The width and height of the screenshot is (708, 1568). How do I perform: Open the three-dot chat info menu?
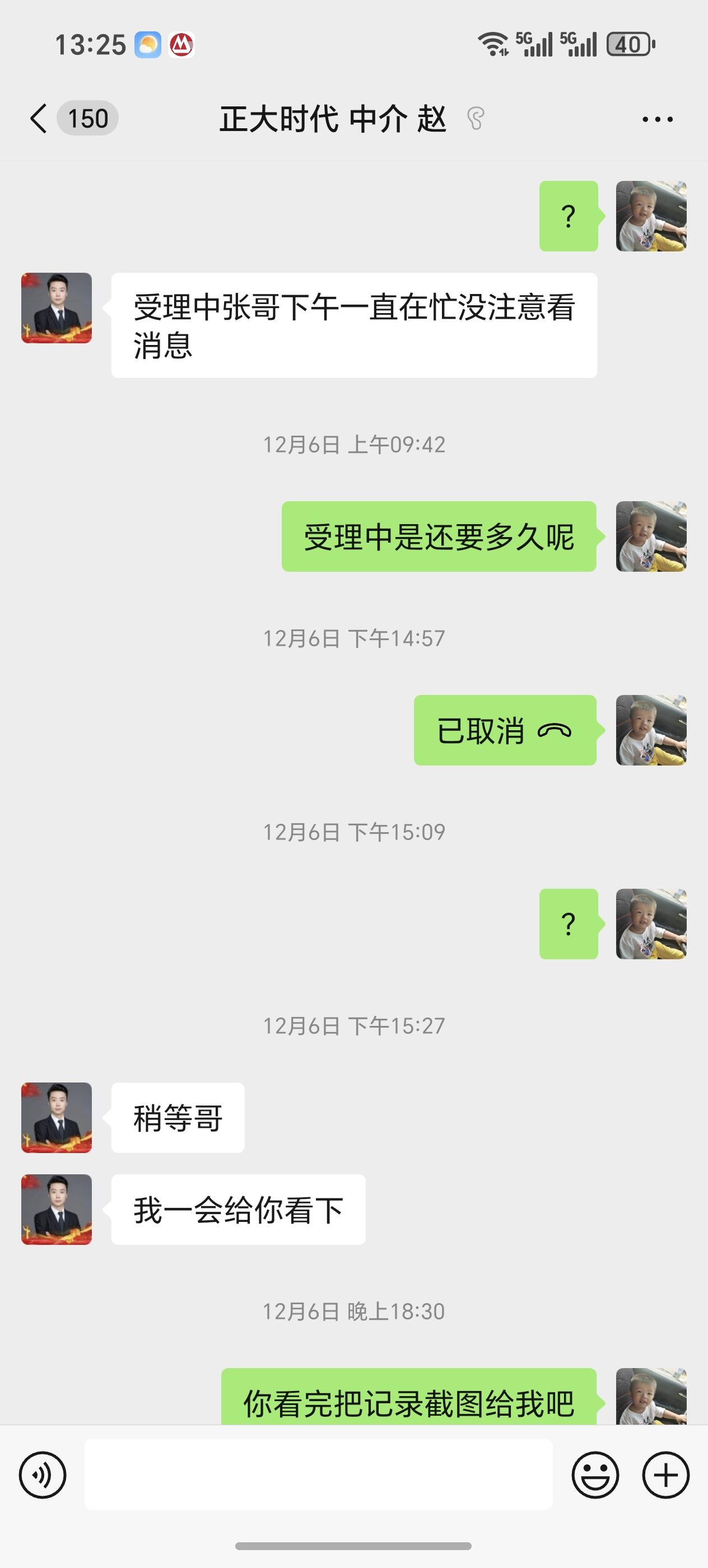[658, 119]
